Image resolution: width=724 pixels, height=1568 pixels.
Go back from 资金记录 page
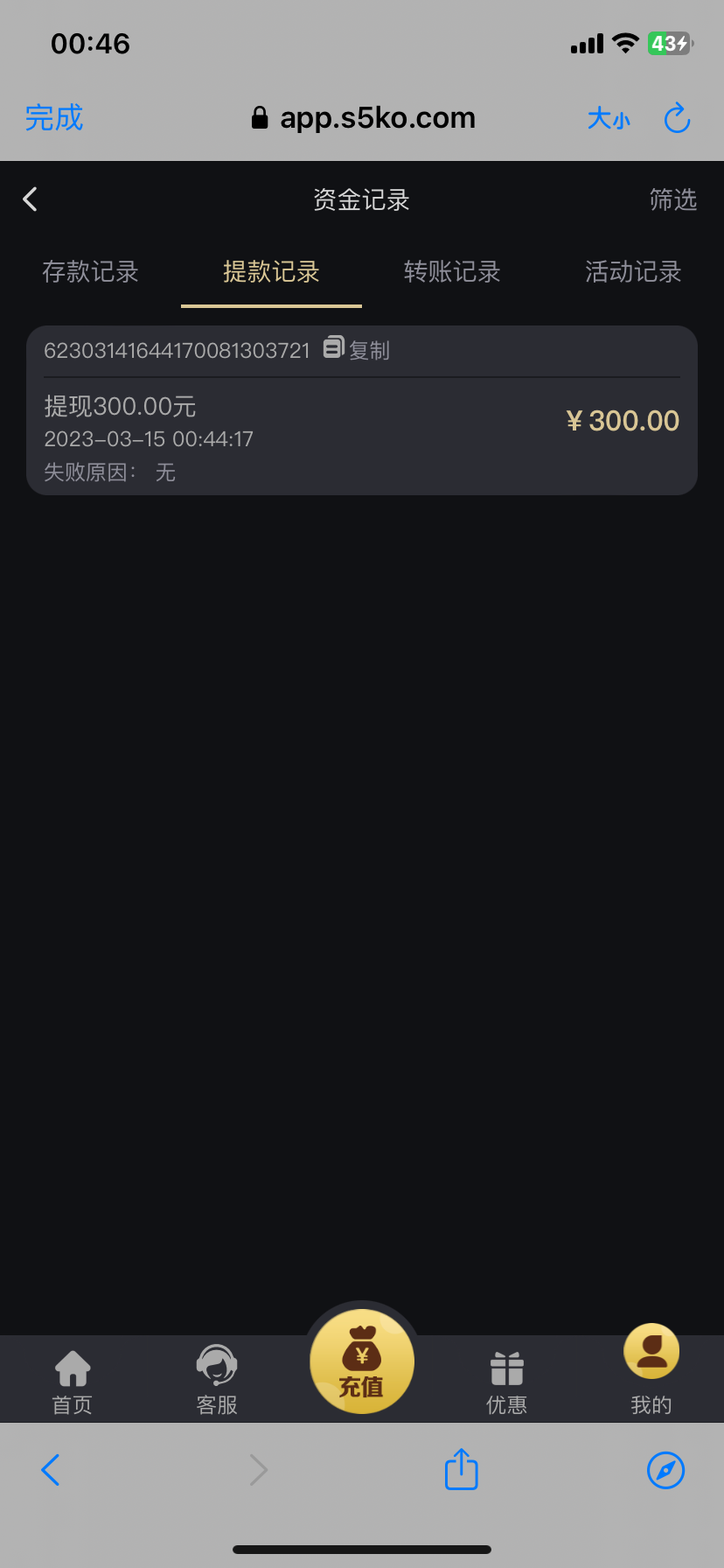click(31, 199)
